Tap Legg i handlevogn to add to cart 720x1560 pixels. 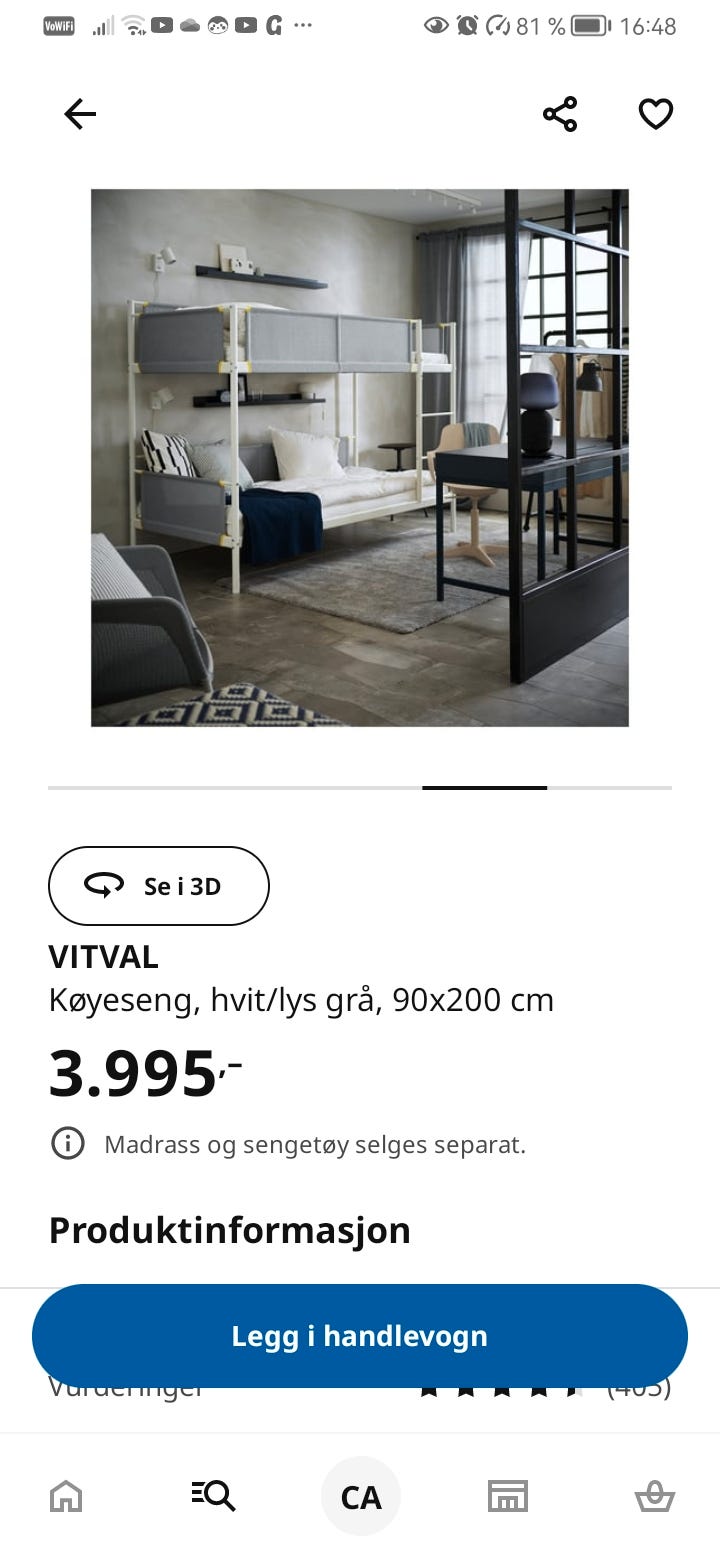(360, 1335)
